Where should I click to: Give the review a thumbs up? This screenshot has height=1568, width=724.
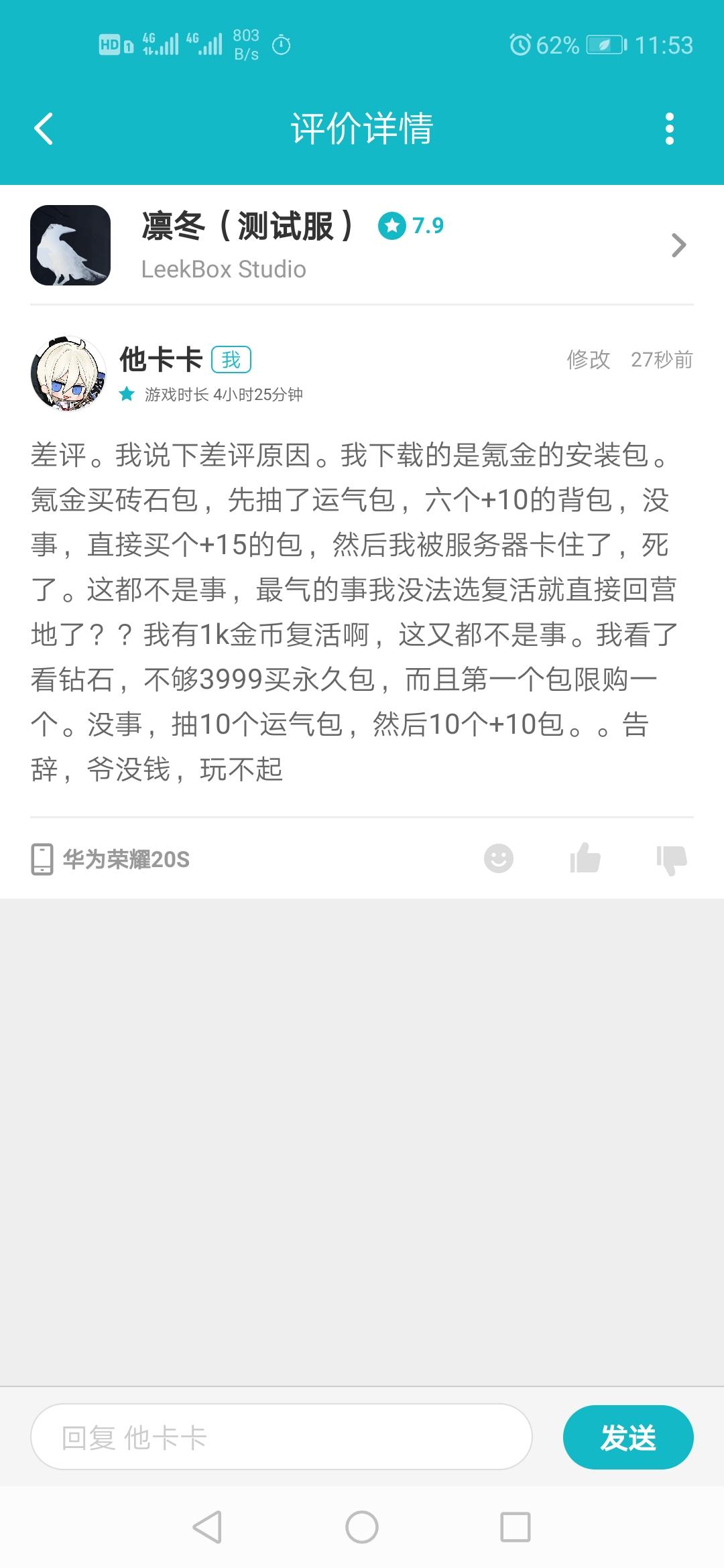(x=585, y=858)
